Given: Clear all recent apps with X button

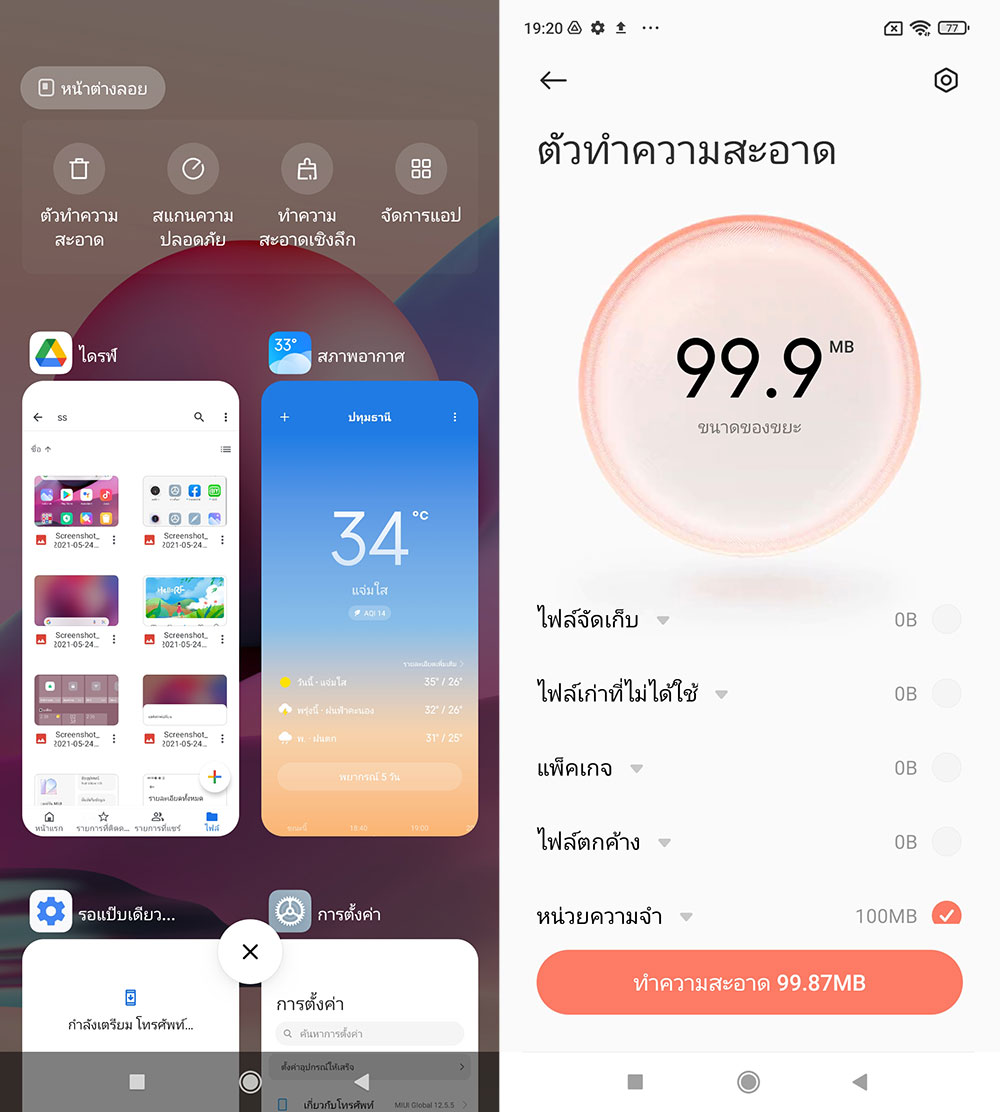Looking at the screenshot, I should coord(250,951).
